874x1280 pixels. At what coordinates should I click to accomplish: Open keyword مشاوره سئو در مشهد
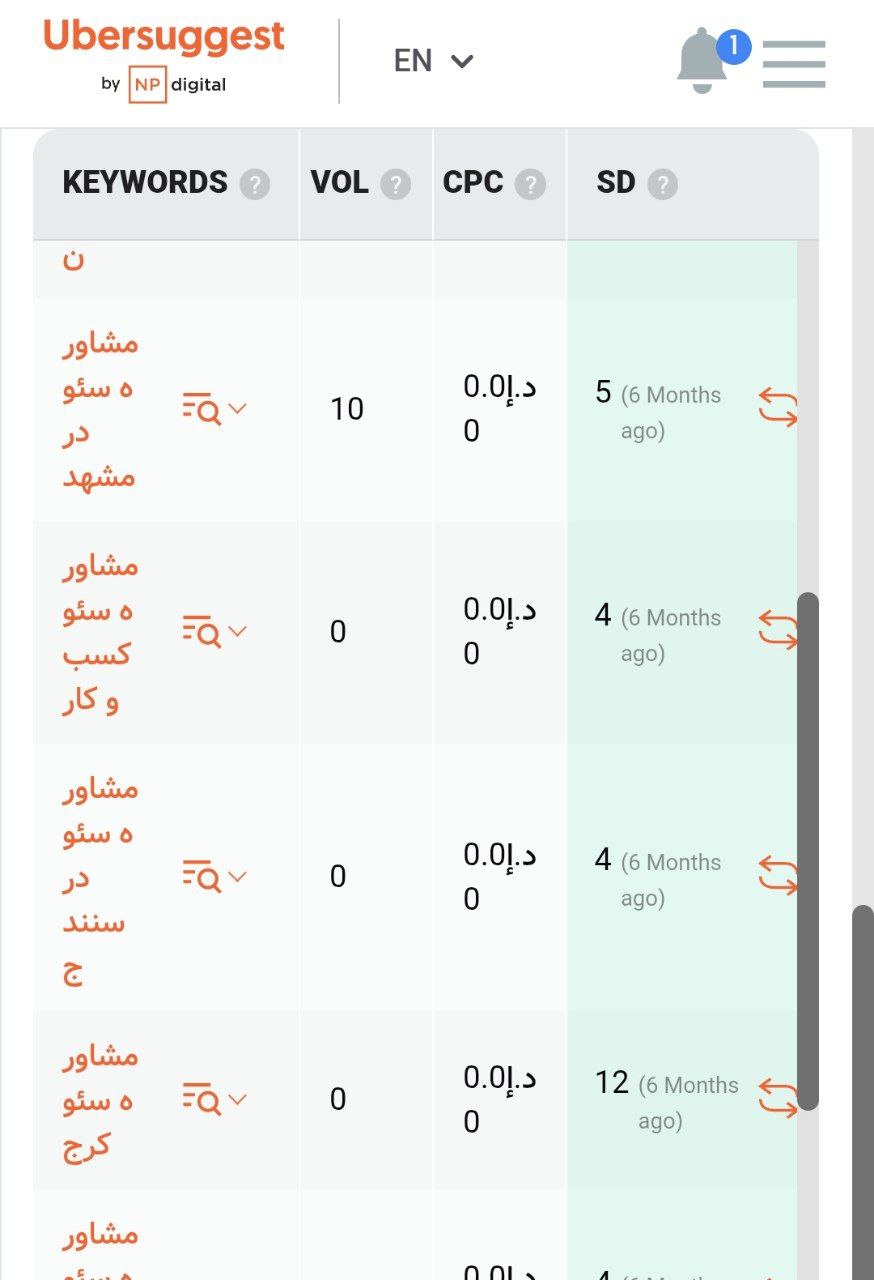(x=99, y=409)
